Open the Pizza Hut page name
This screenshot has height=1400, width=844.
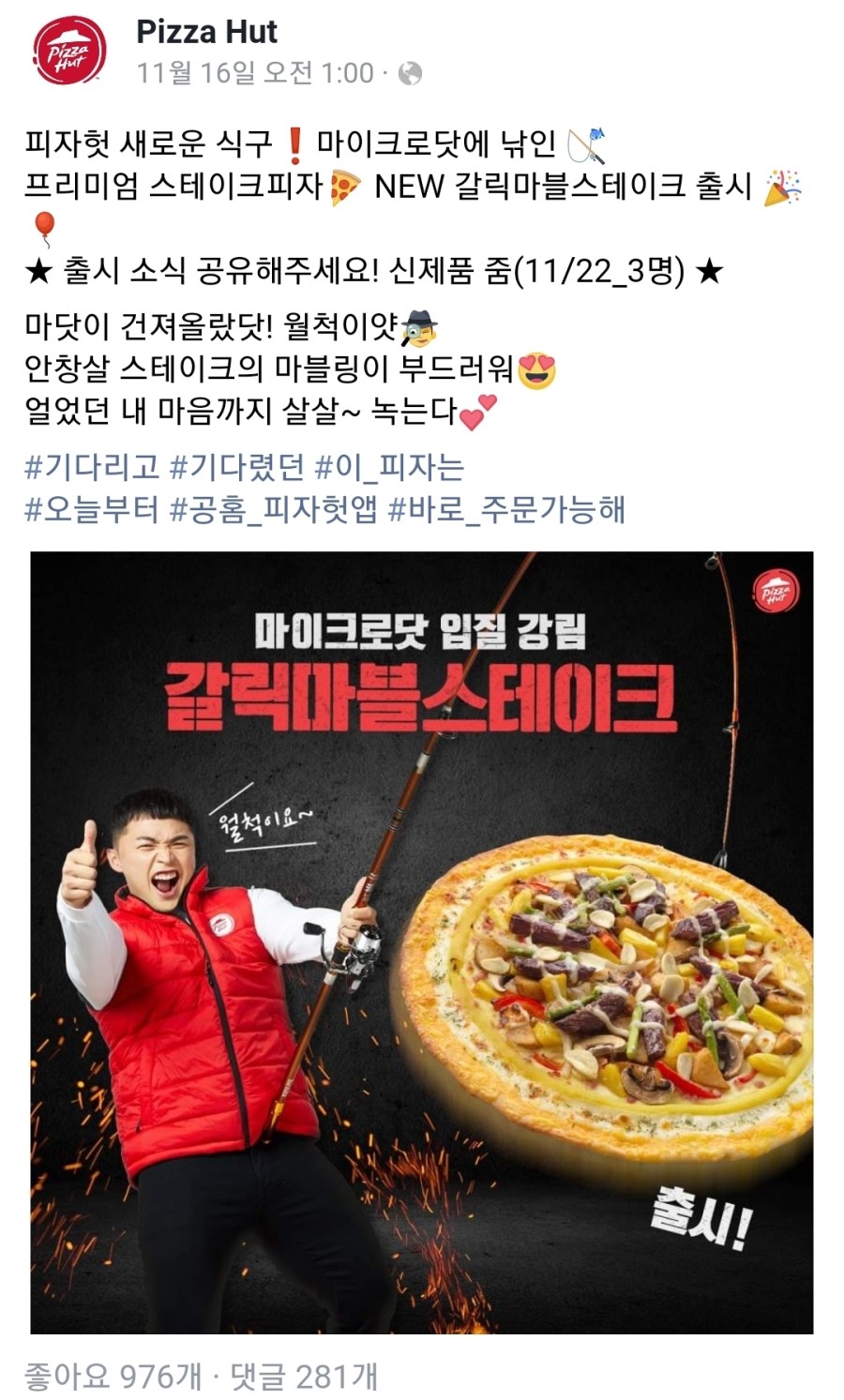[206, 32]
